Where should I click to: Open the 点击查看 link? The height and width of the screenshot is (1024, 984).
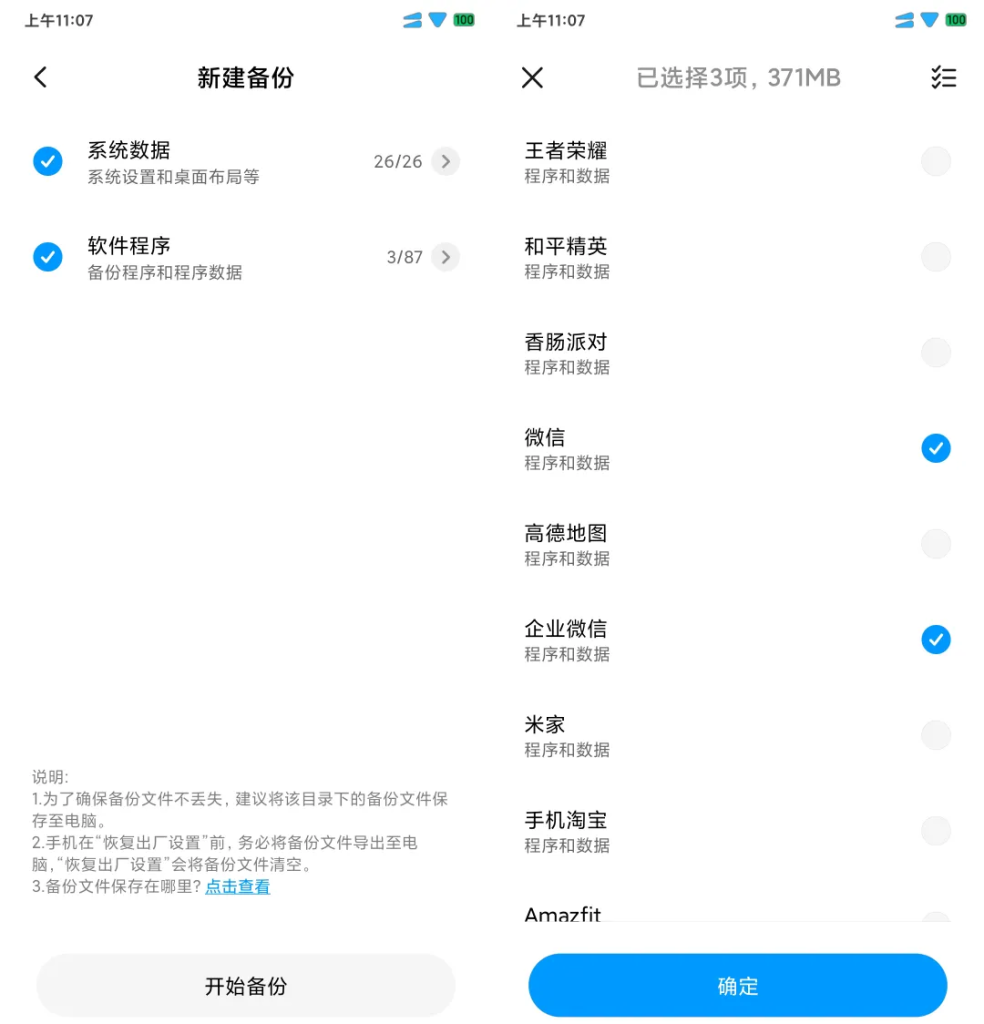(x=237, y=887)
